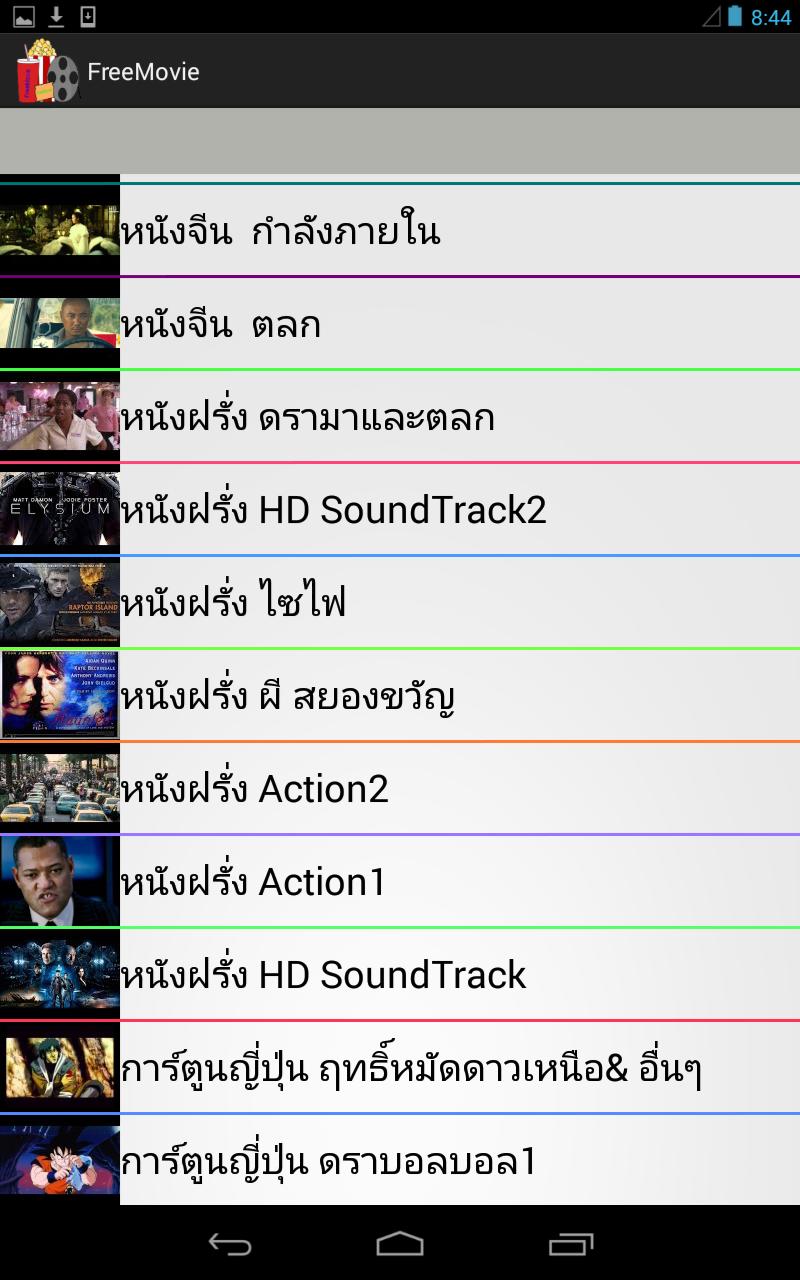Open หนังฝรั่ง HD SoundTrack2
Viewport: 800px width, 1280px height.
tap(400, 509)
